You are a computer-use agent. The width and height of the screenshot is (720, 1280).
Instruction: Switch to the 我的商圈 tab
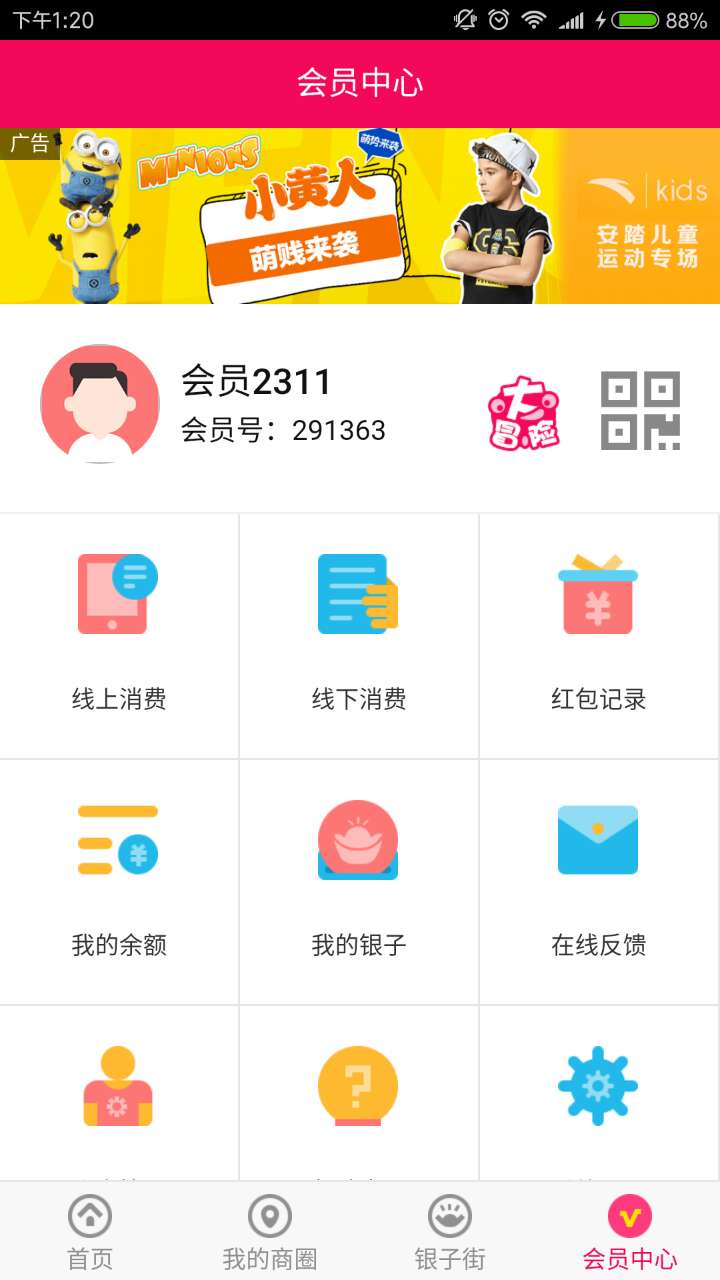pos(270,1232)
